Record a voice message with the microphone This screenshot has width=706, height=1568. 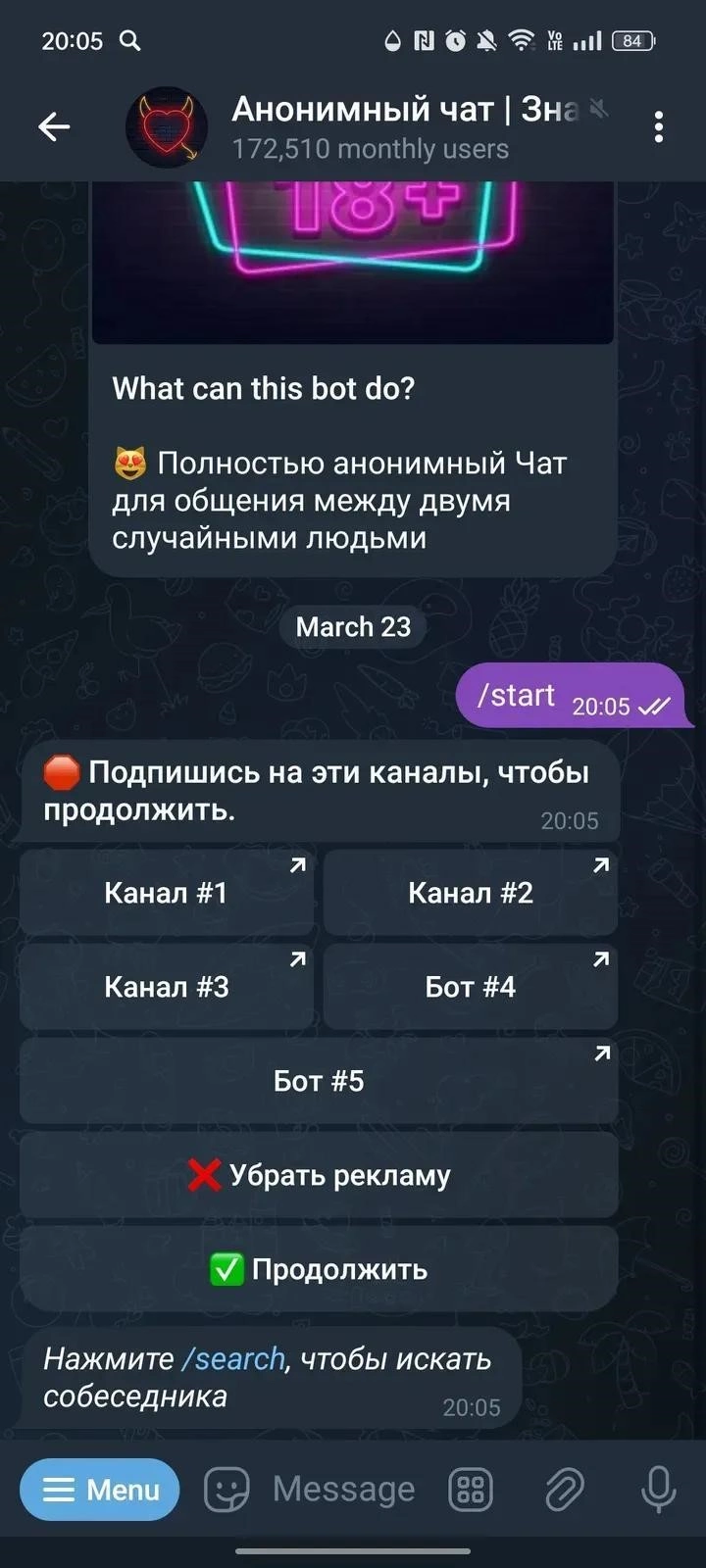point(658,1490)
